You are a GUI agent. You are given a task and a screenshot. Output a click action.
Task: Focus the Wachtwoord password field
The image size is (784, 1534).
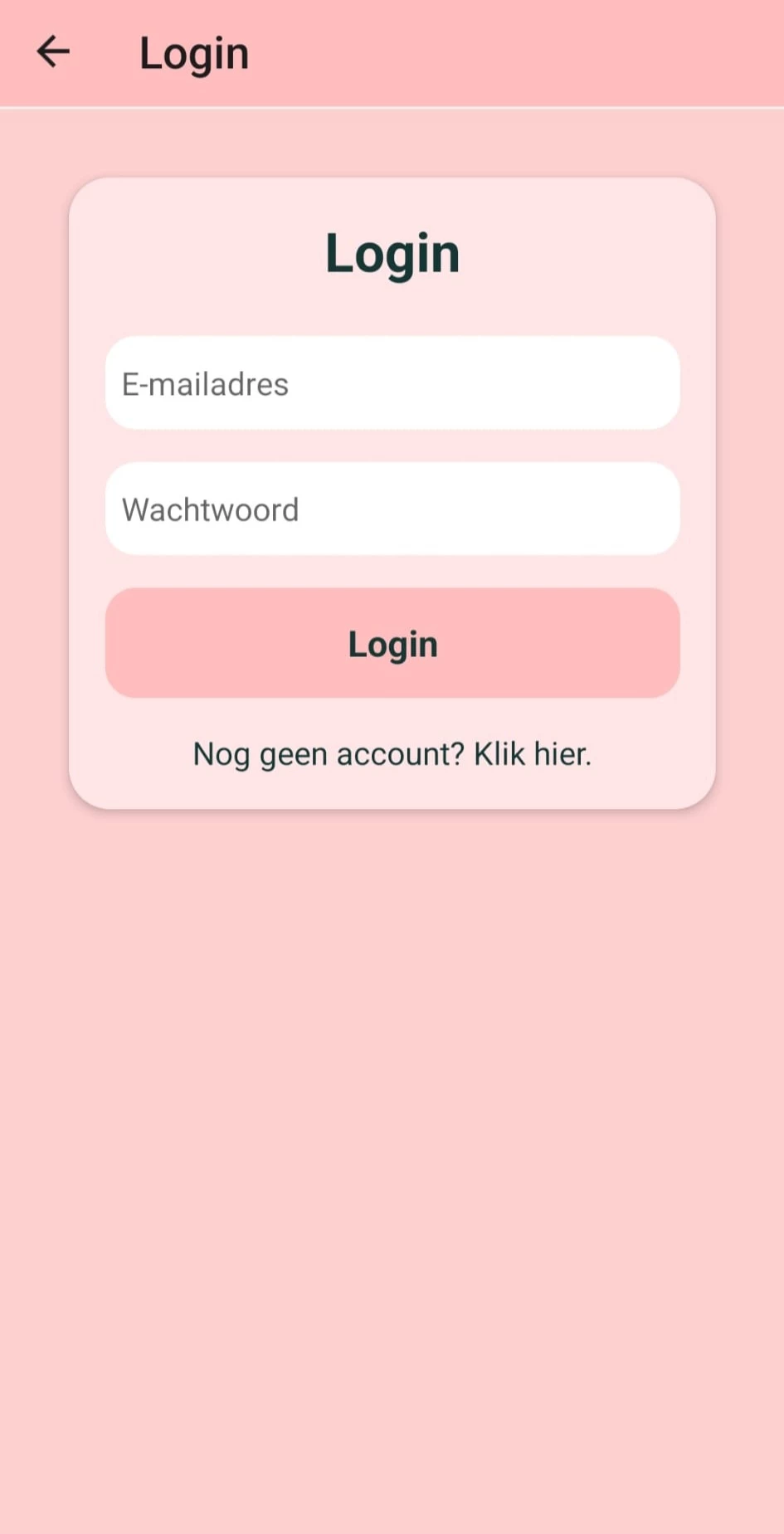click(392, 509)
